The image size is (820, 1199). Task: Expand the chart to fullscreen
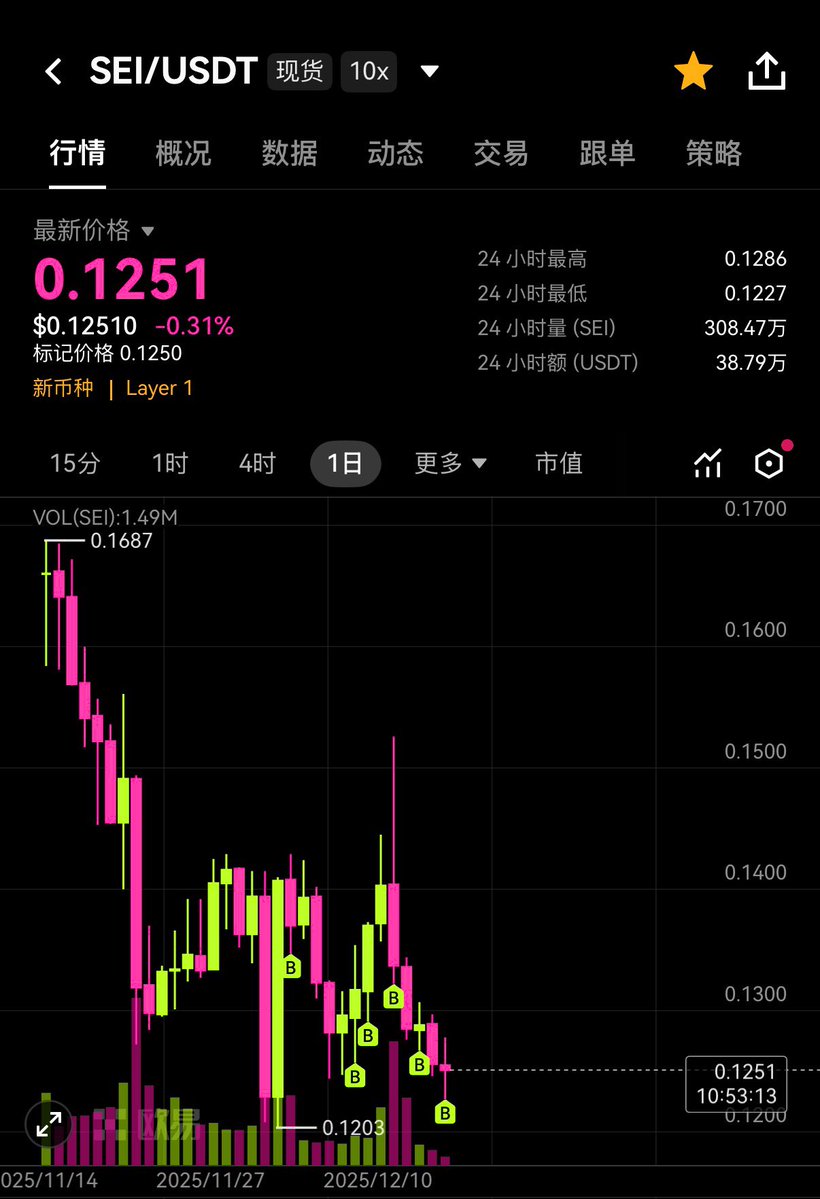[48, 1127]
